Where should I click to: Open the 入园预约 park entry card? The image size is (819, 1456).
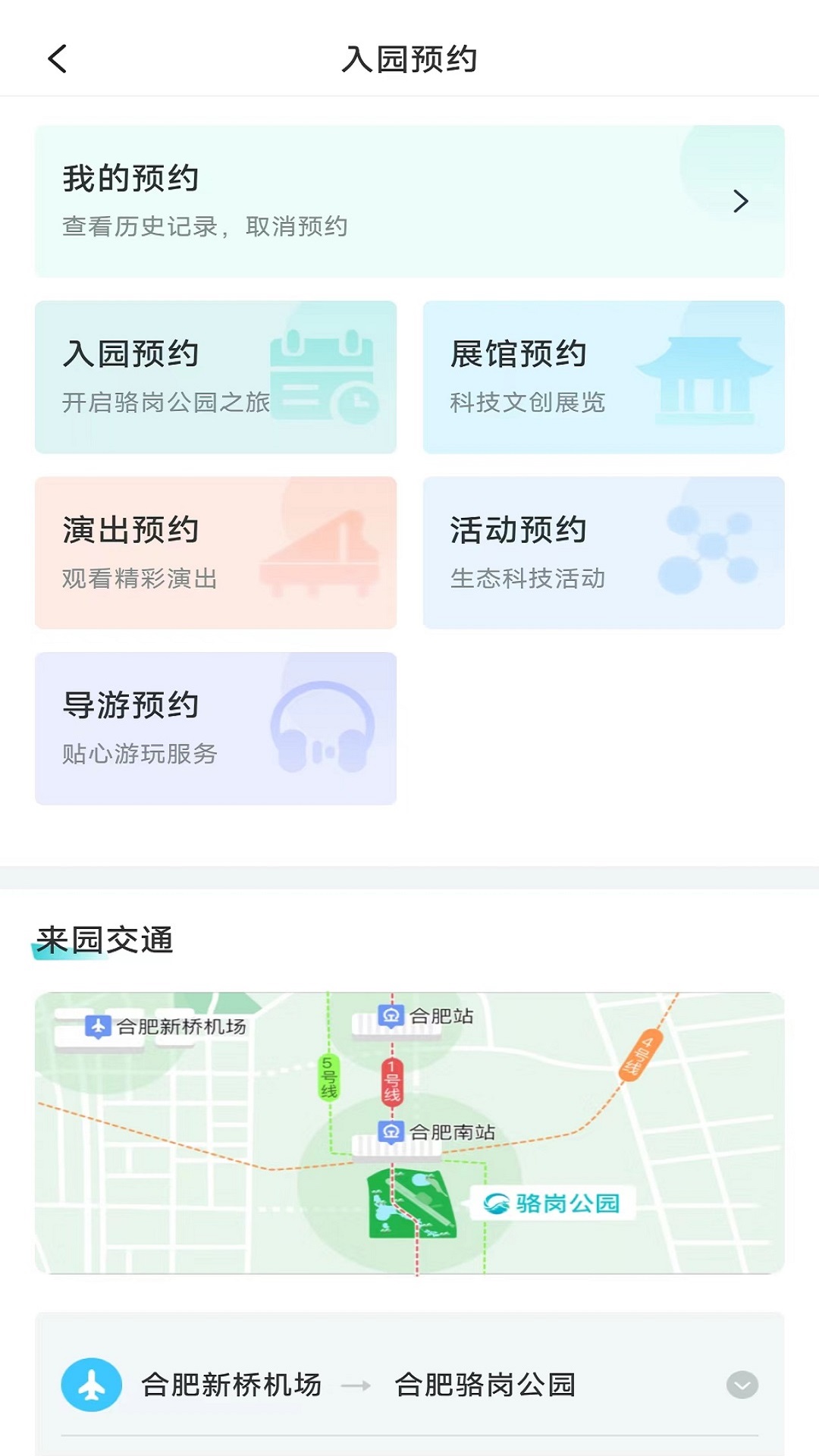pyautogui.click(x=215, y=377)
